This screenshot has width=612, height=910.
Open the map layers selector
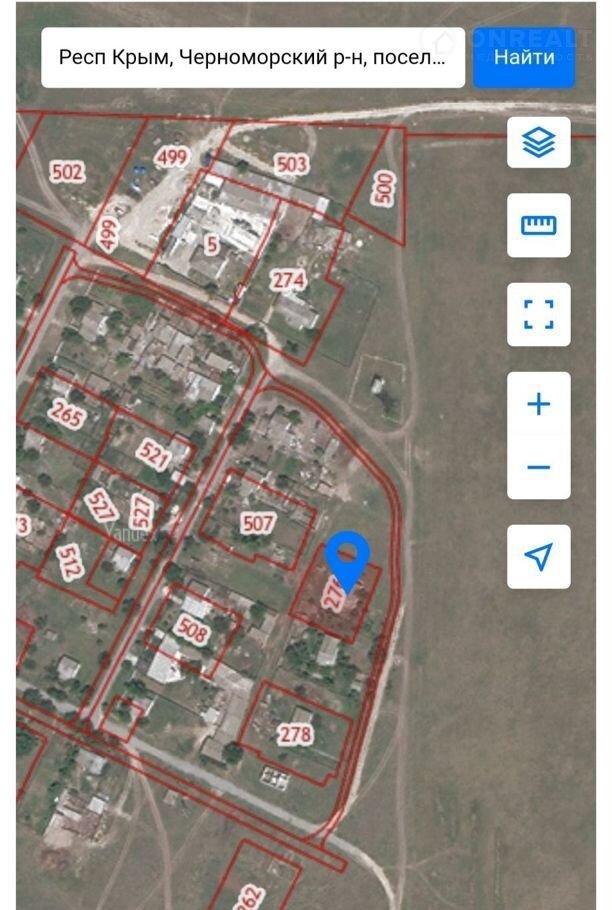pos(538,143)
